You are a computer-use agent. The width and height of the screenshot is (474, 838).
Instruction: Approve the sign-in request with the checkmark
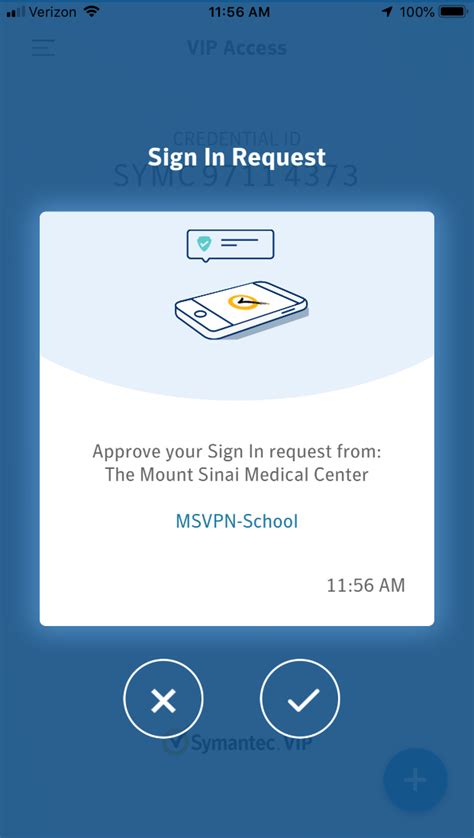pos(300,699)
